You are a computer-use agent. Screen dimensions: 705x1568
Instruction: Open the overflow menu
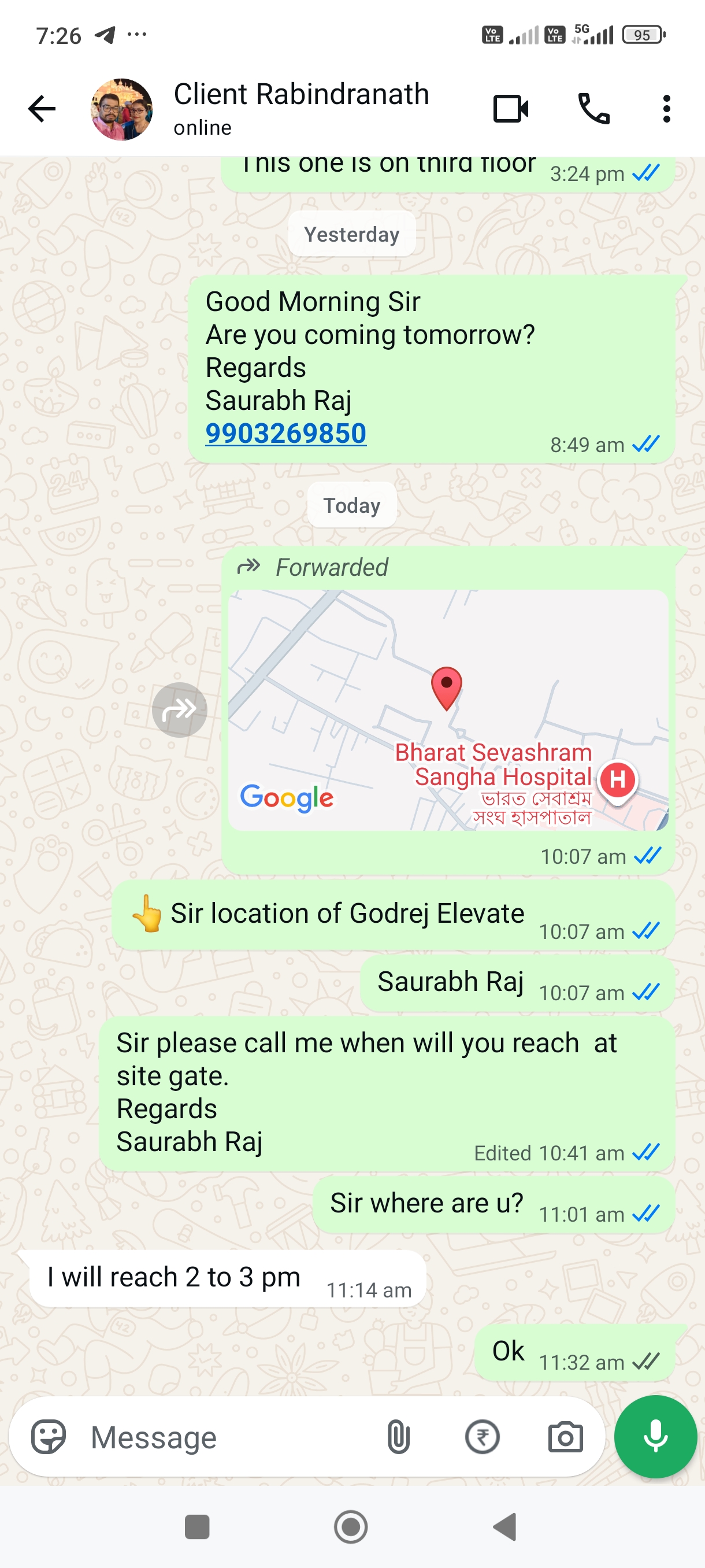click(667, 110)
